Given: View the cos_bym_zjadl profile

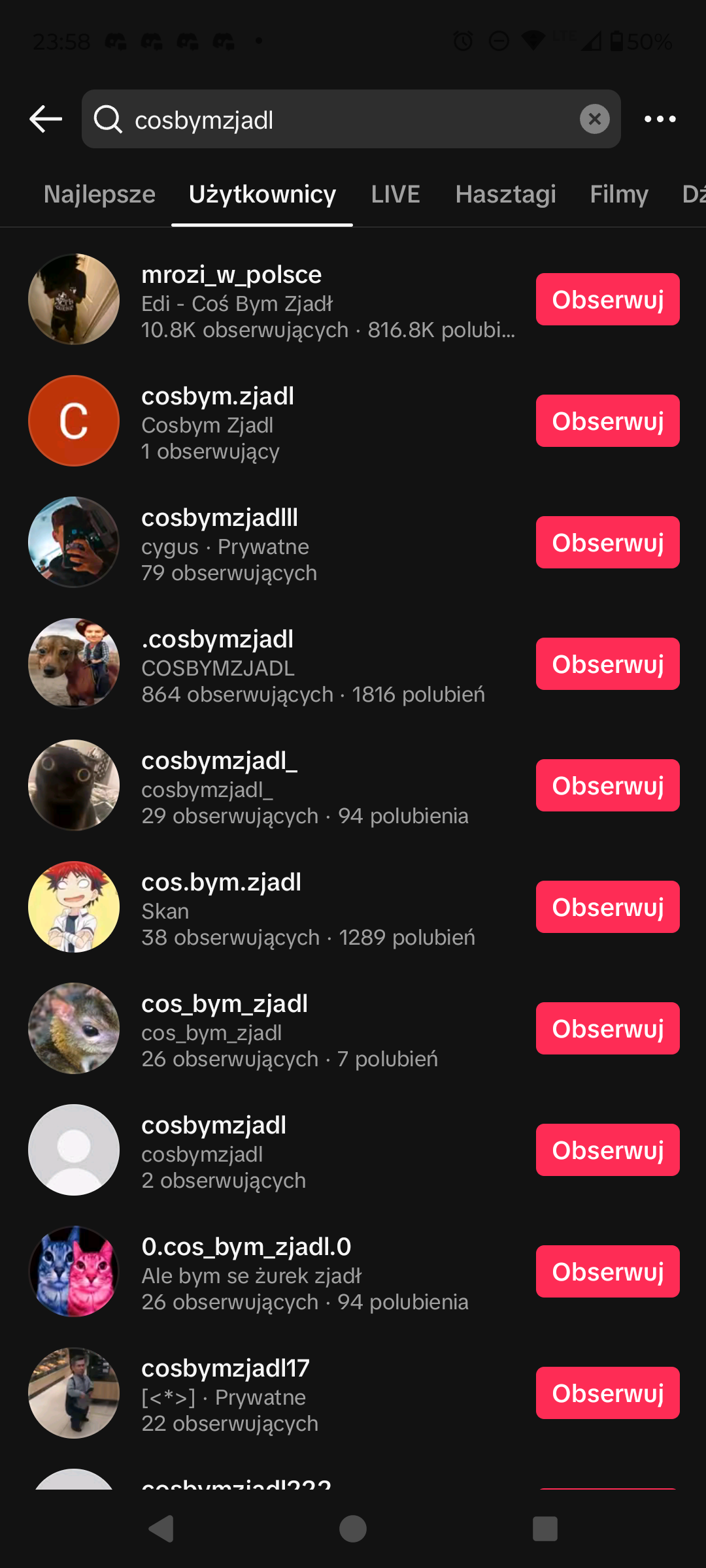Looking at the screenshot, I should pos(224,1004).
